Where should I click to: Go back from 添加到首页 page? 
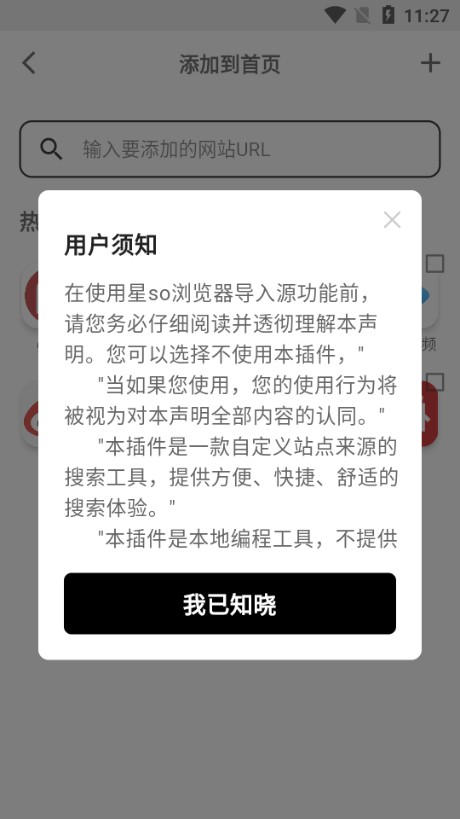pyautogui.click(x=29, y=63)
